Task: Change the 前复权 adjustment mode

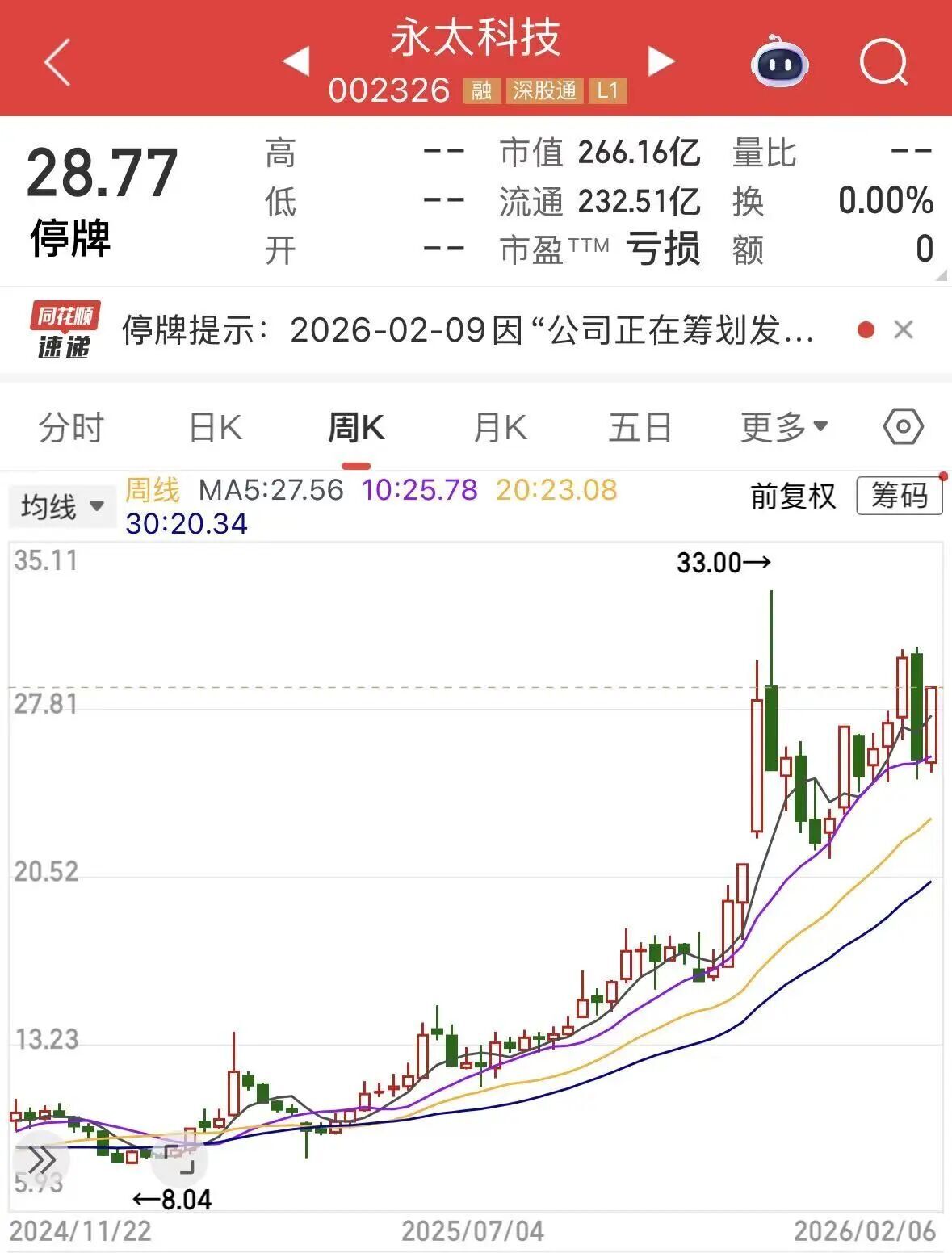Action: click(x=792, y=496)
